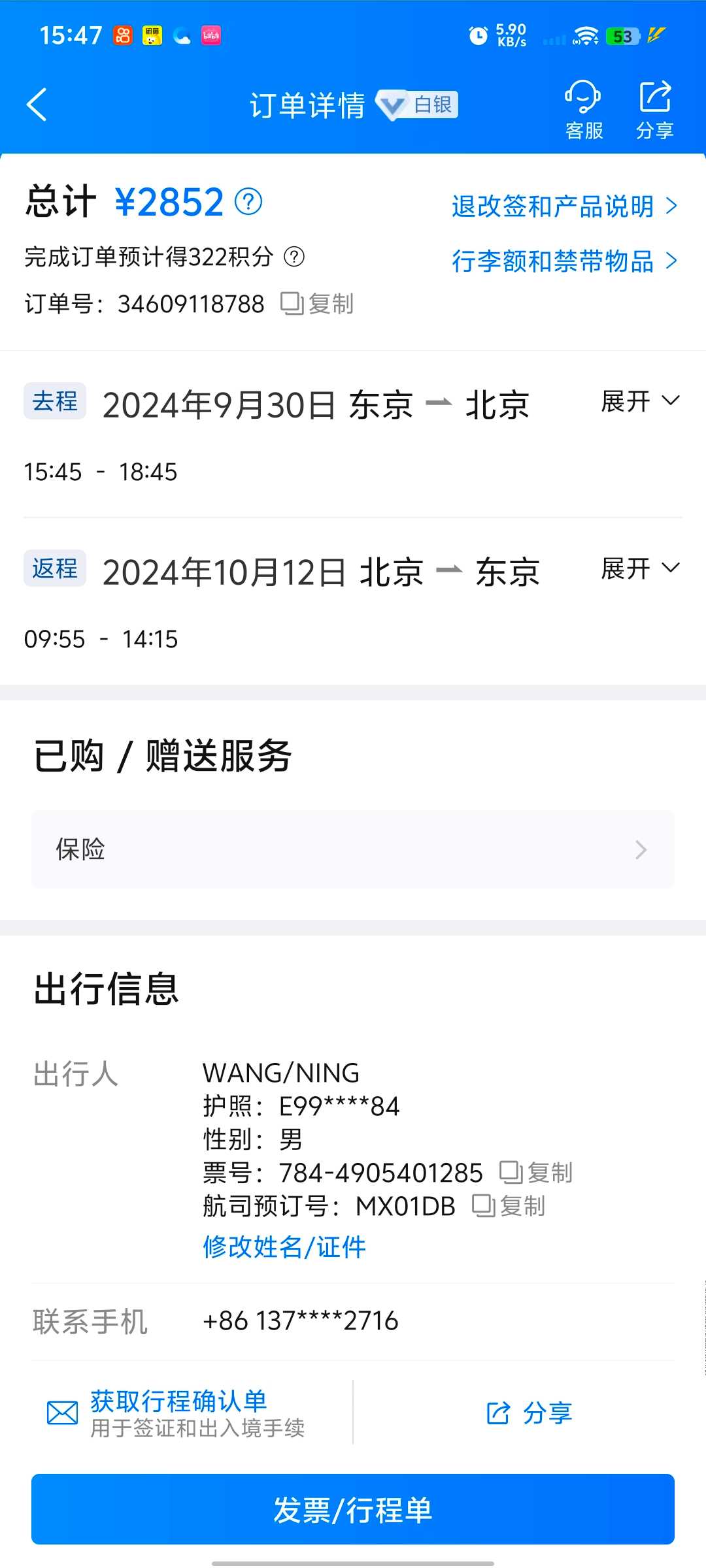
Task: Get itinerary confirmation 获取行程确认单
Action: (176, 1413)
